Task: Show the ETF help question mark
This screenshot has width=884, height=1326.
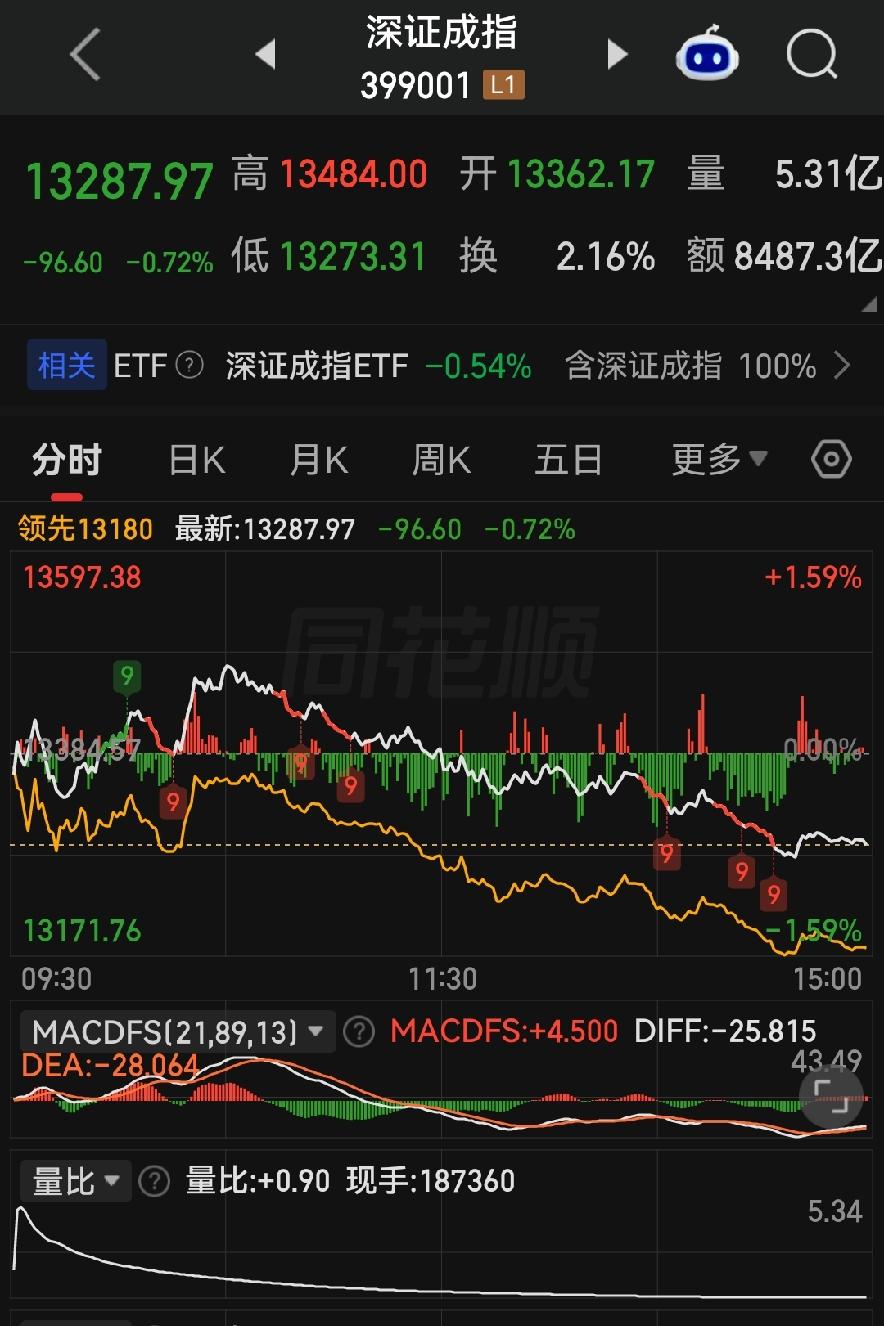Action: 189,366
